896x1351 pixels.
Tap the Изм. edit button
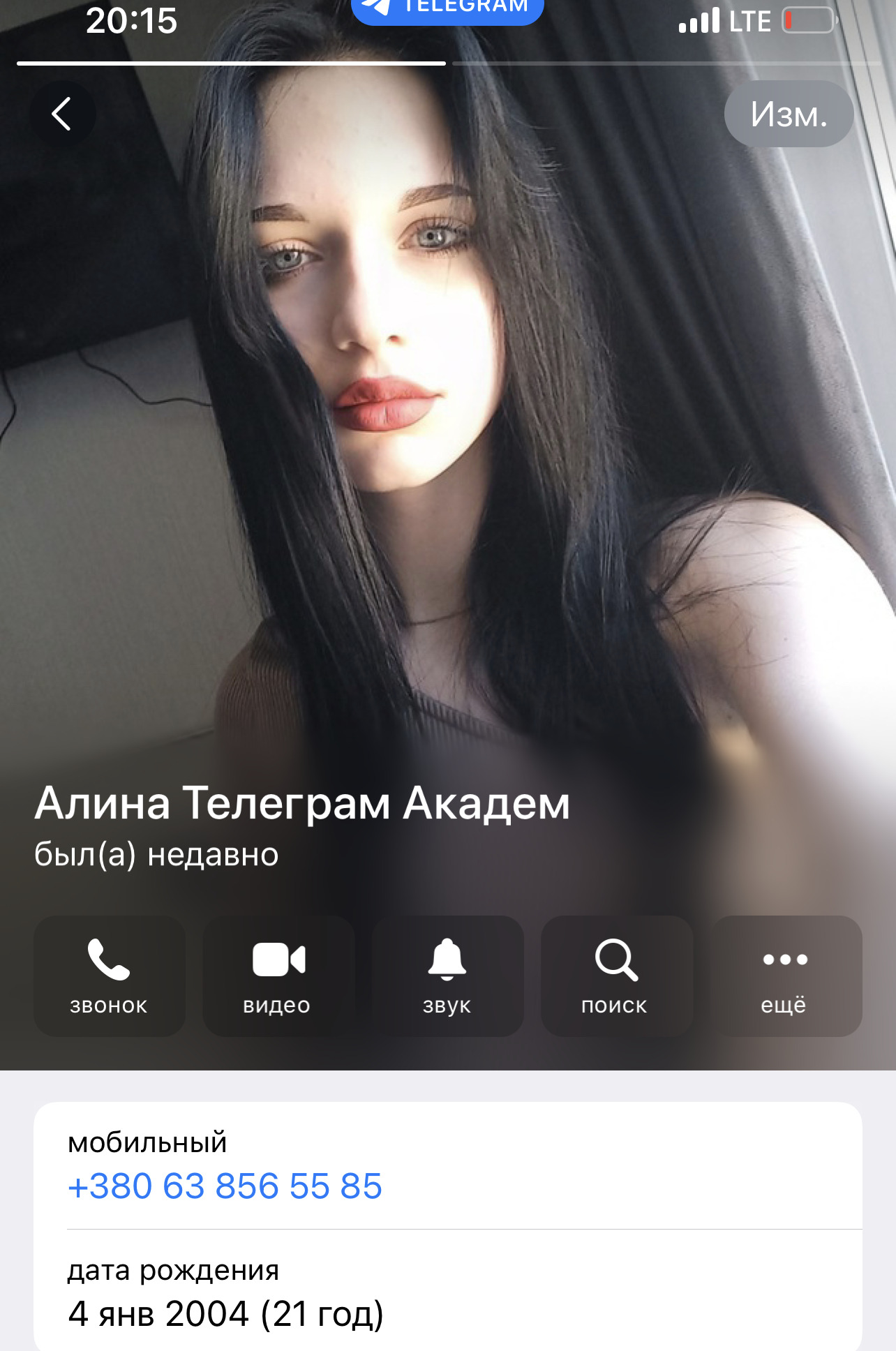[x=789, y=114]
